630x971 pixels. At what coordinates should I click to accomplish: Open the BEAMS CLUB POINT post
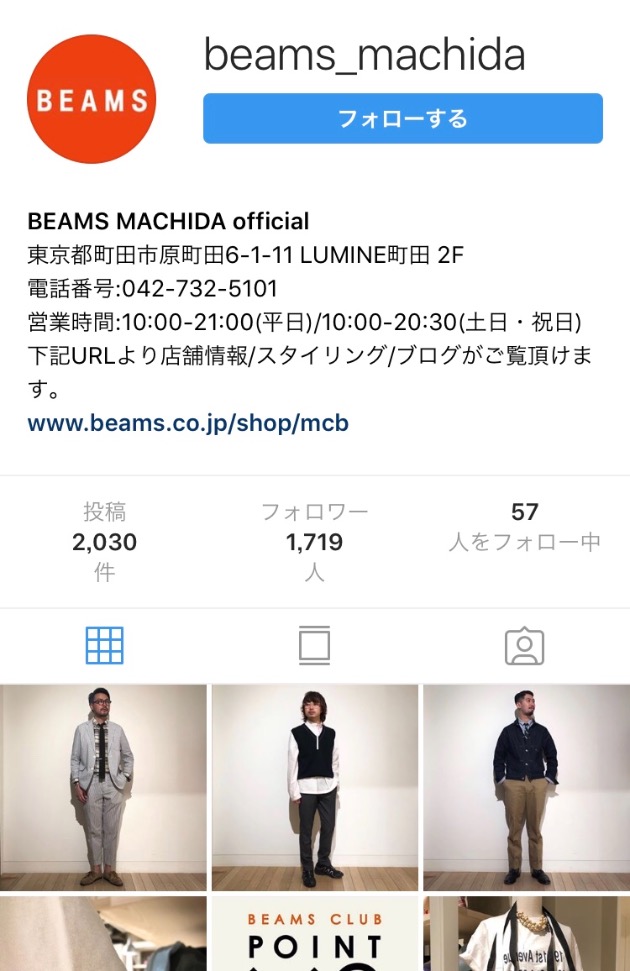(314, 934)
